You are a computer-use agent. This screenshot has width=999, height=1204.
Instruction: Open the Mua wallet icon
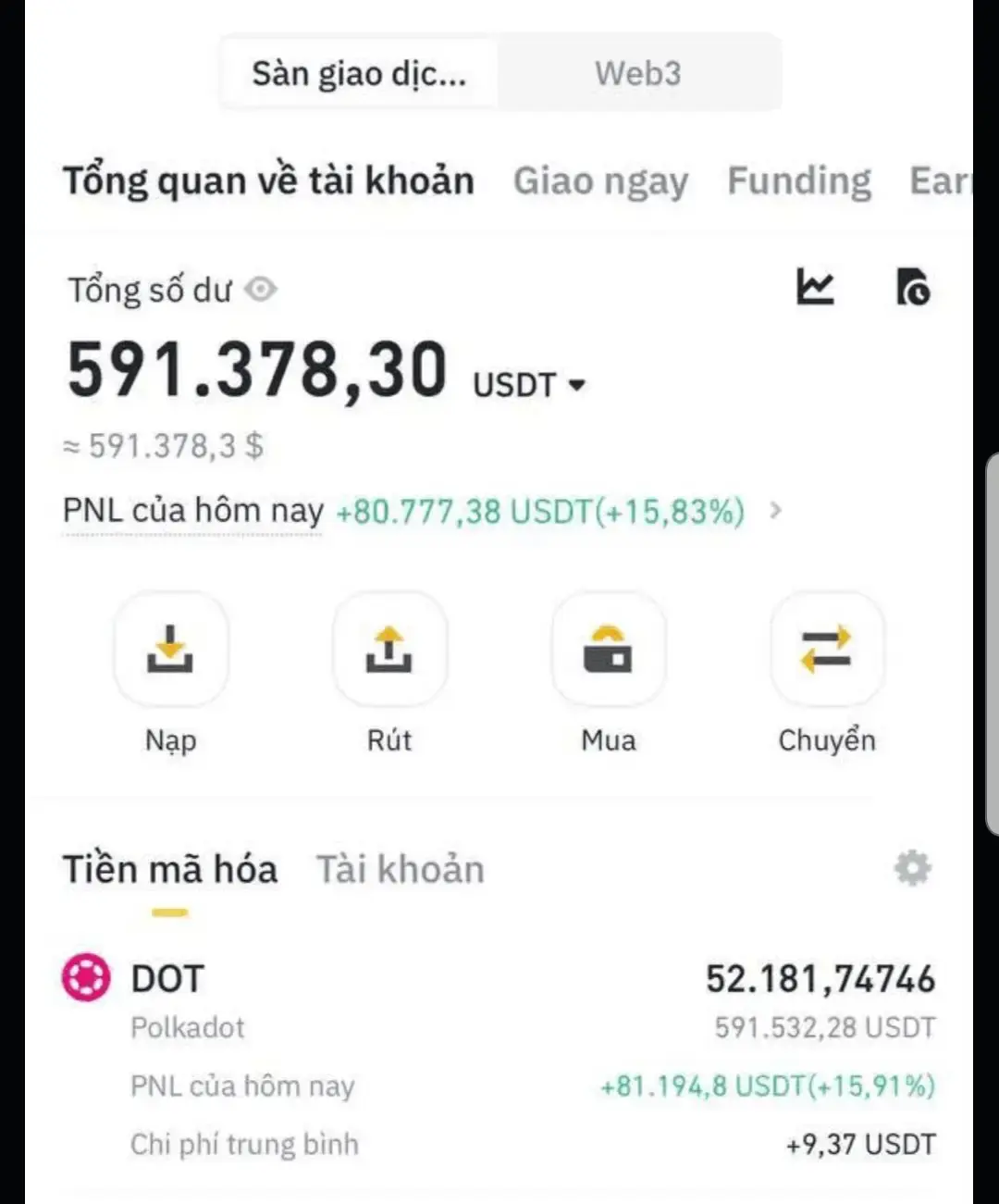click(x=609, y=649)
